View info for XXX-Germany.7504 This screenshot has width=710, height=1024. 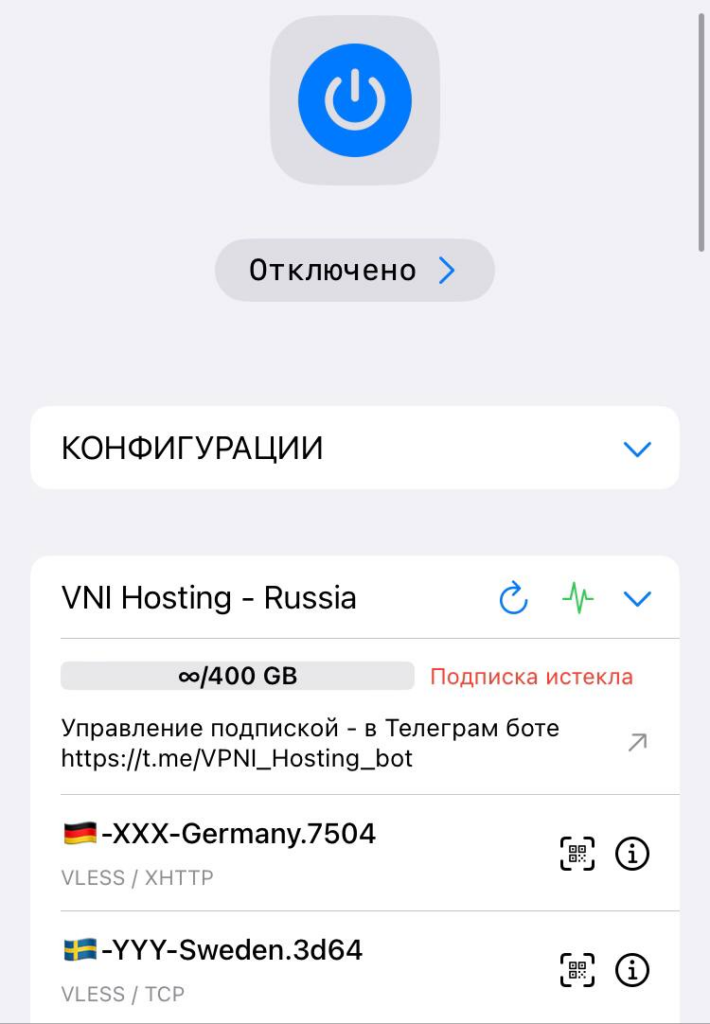632,854
